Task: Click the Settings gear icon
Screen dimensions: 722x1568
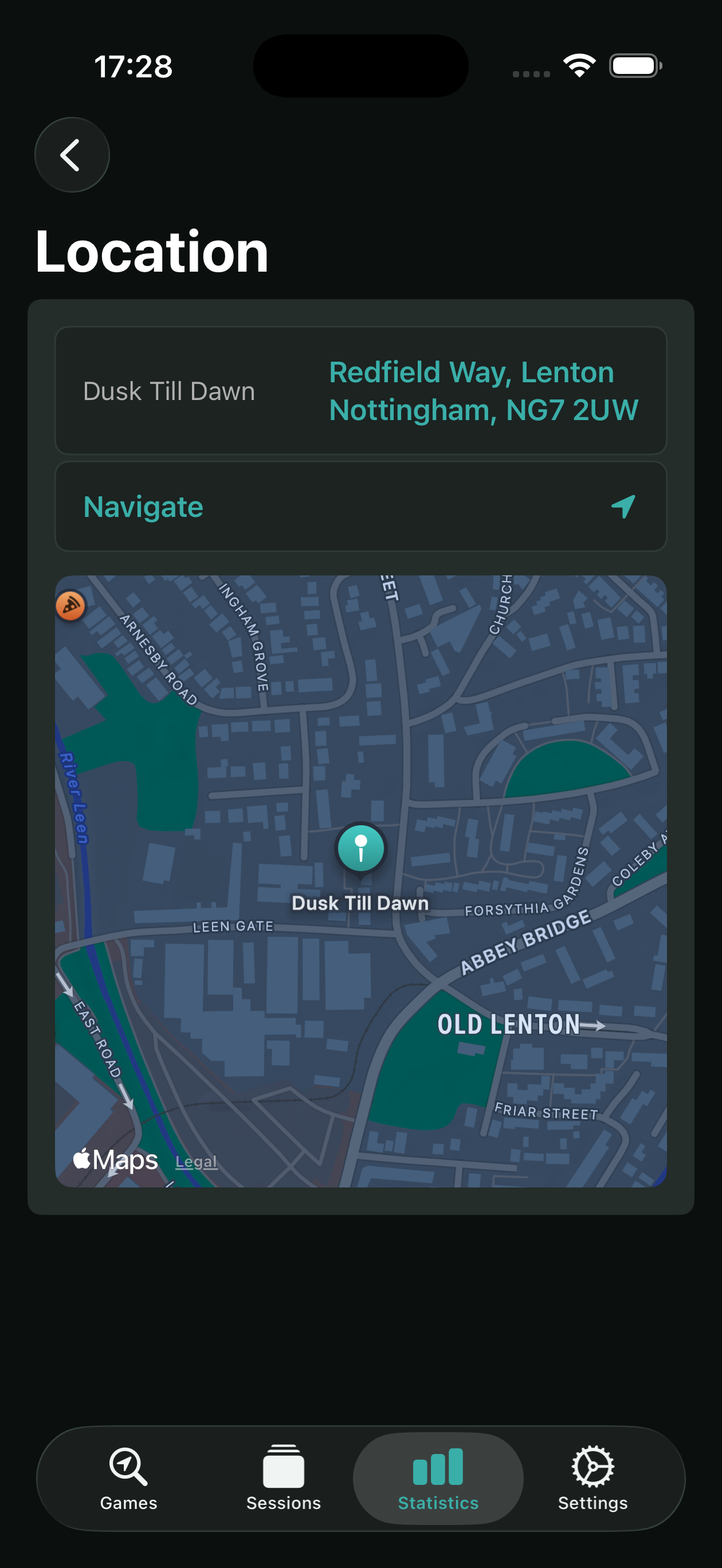Action: (x=593, y=1467)
